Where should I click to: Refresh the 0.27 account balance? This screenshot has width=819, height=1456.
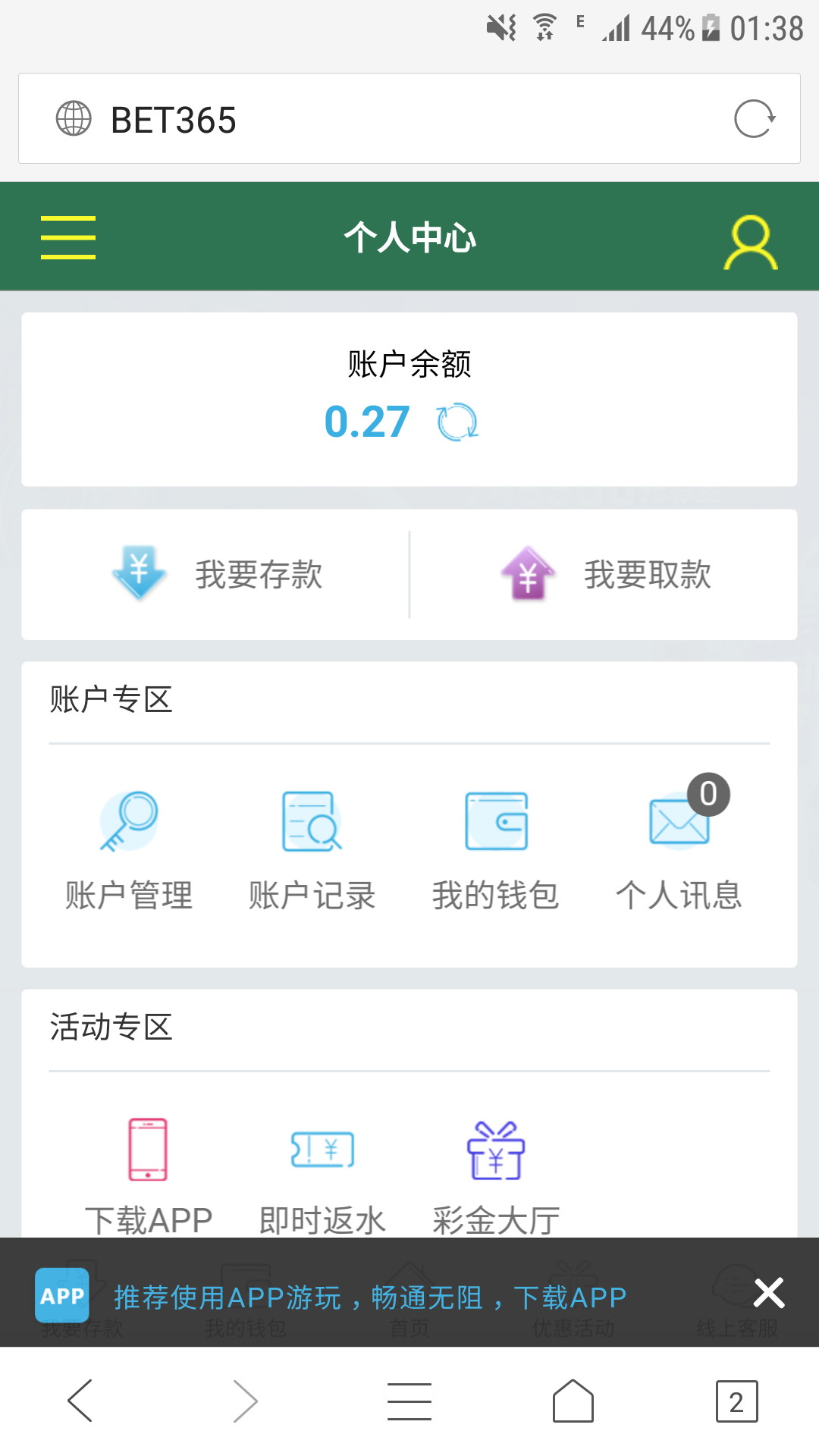[x=458, y=422]
